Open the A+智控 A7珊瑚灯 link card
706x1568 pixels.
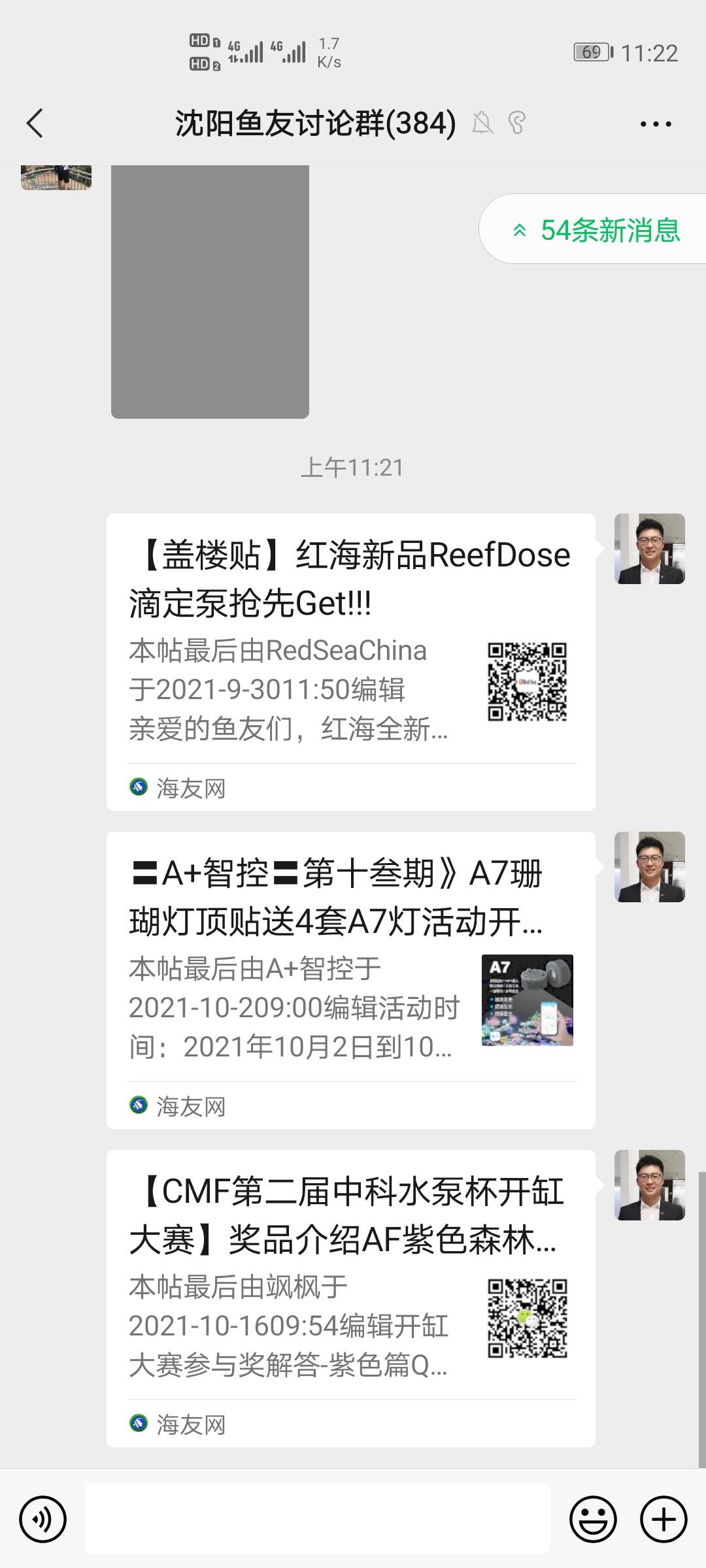click(350, 979)
